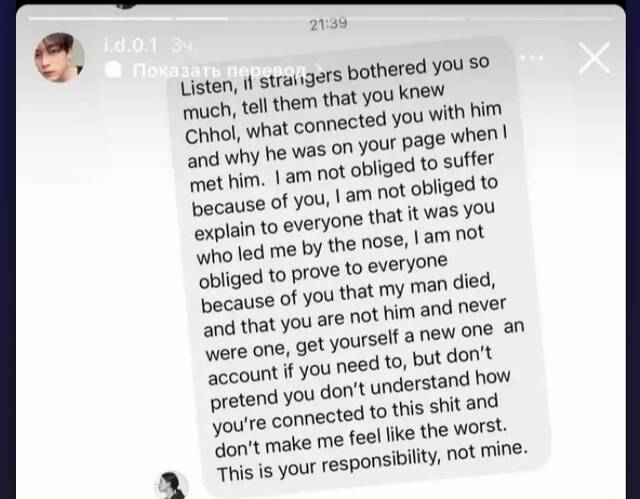640x499 pixels.
Task: Open i.d.0.1's profile picture
Action: [x=59, y=57]
